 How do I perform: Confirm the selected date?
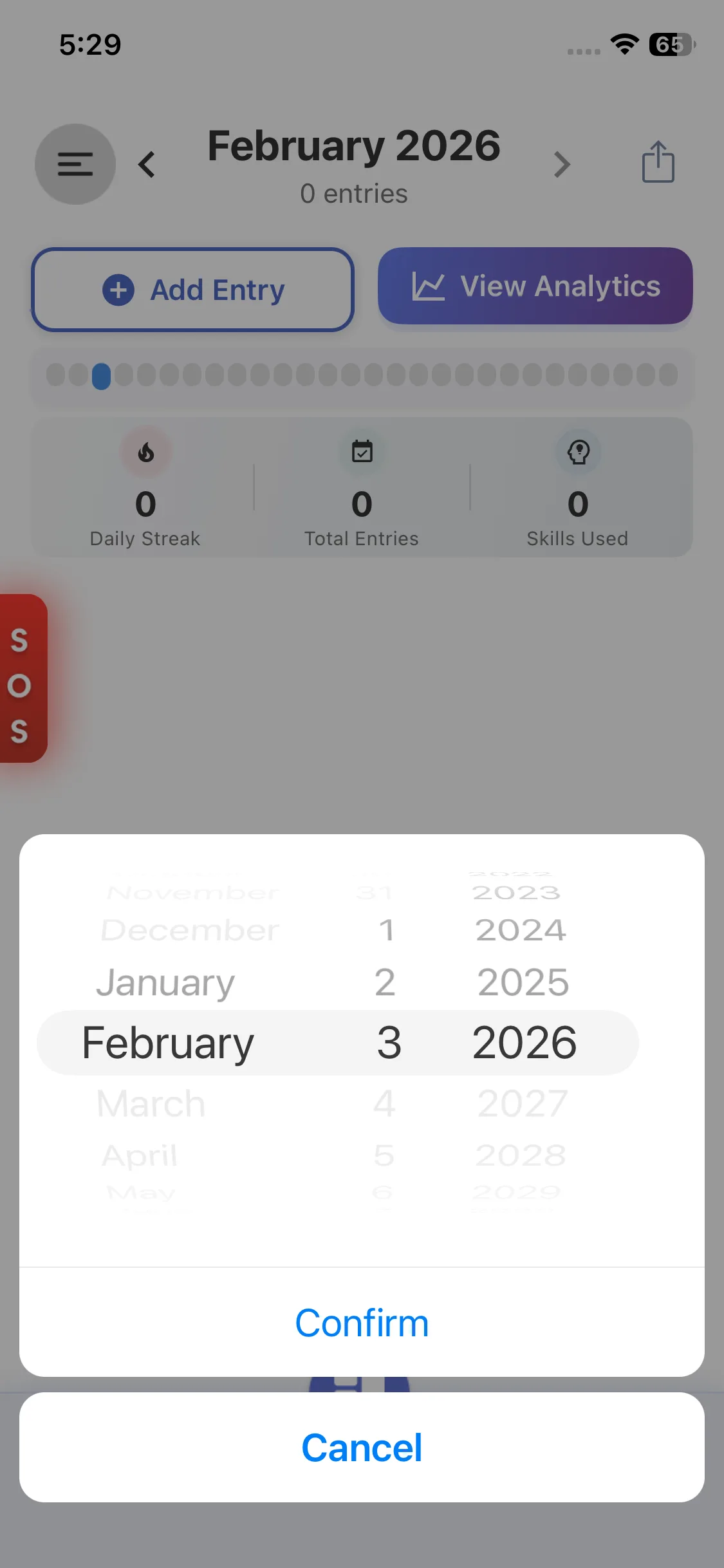pyautogui.click(x=362, y=1323)
